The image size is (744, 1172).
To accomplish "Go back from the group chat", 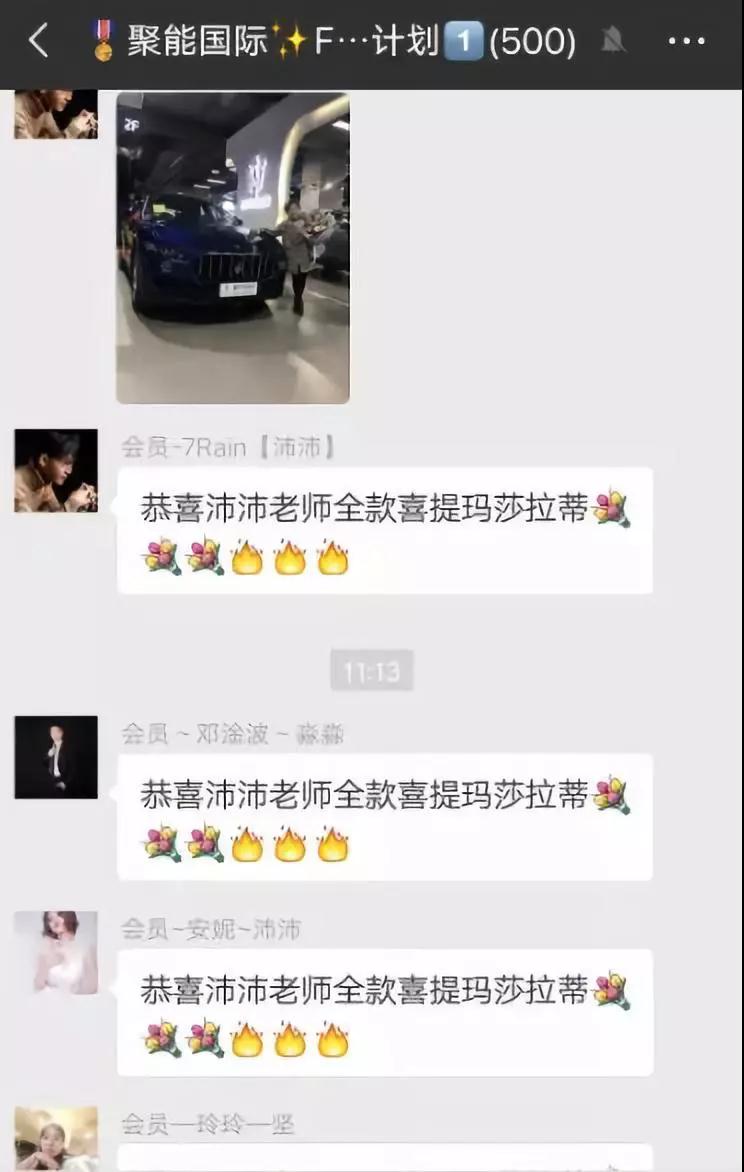I will point(38,42).
